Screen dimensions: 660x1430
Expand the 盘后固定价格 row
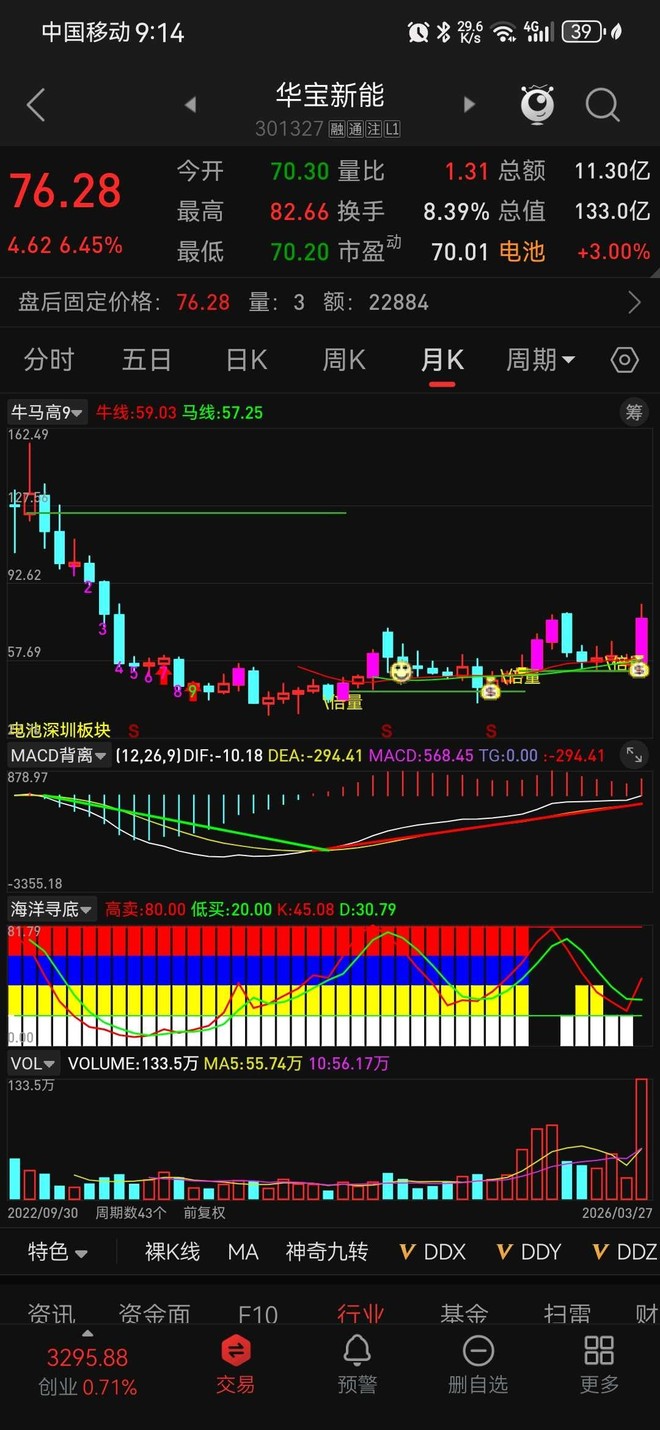coord(634,302)
